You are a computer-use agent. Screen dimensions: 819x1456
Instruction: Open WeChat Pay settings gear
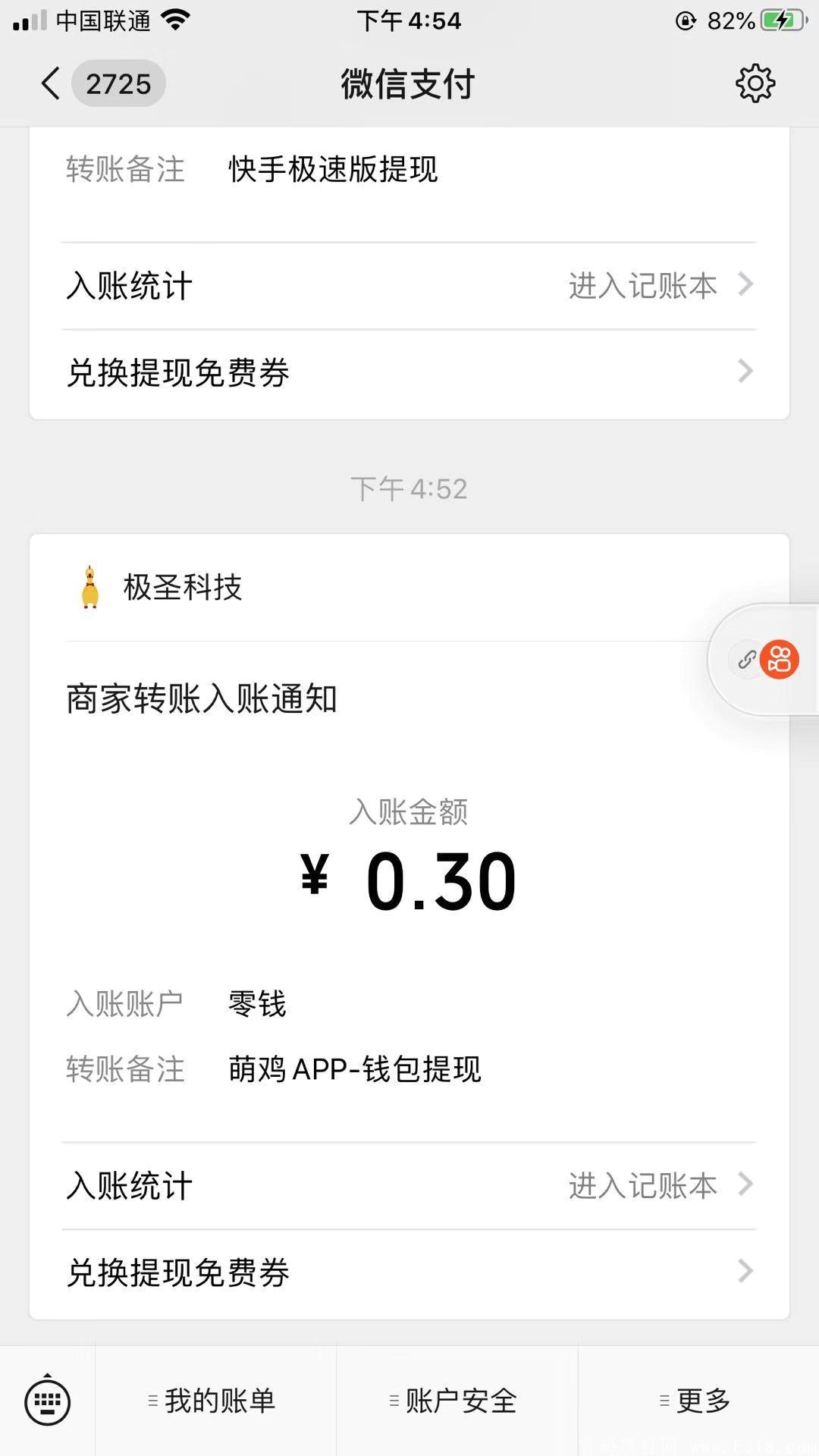[755, 83]
